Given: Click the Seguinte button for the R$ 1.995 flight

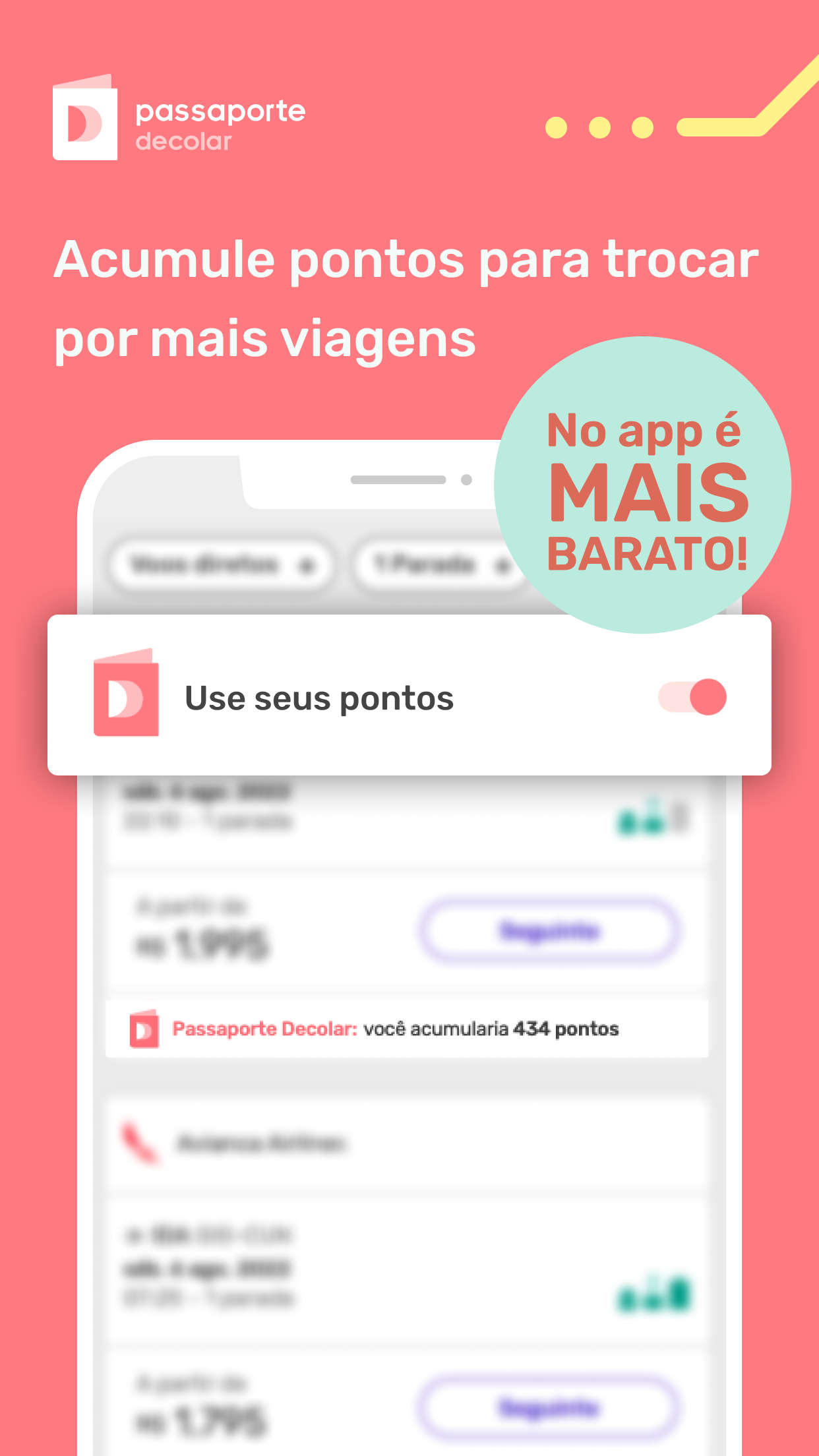Looking at the screenshot, I should 551,930.
